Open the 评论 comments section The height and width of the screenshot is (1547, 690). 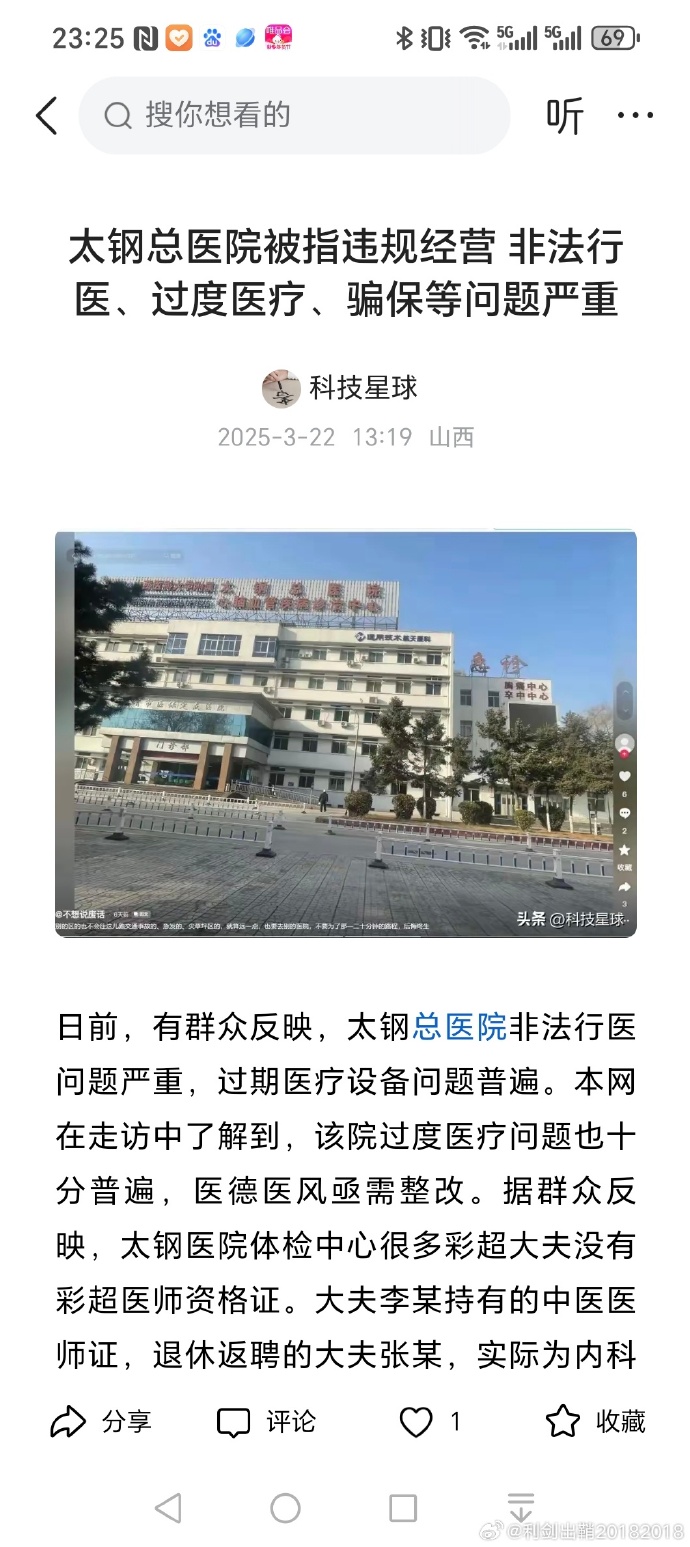tap(267, 1421)
